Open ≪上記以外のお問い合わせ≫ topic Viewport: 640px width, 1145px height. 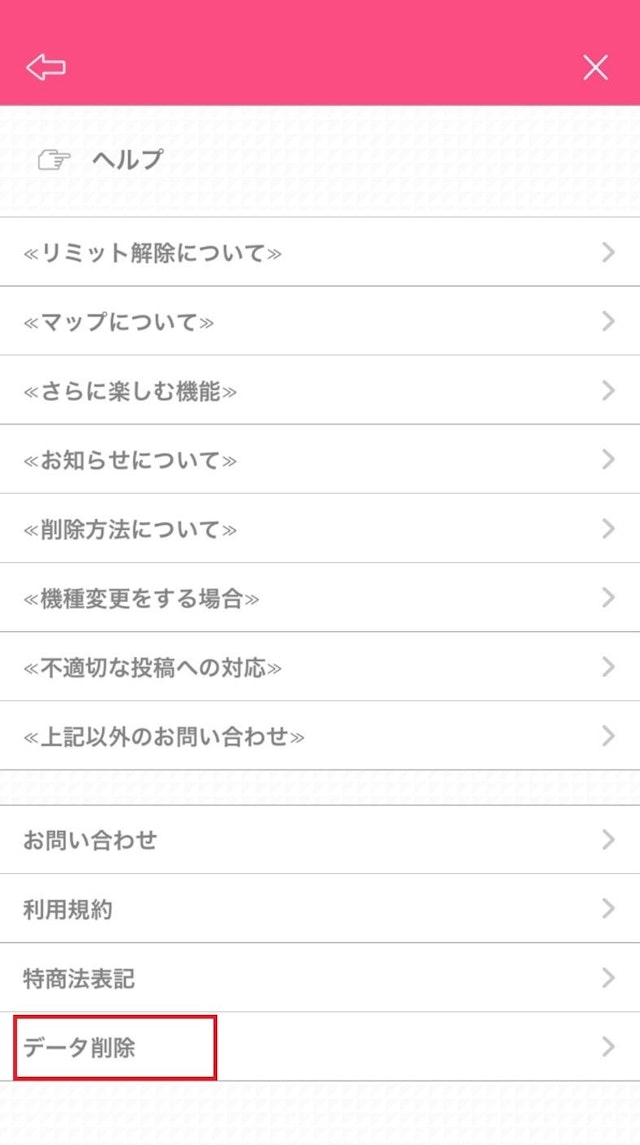(x=320, y=736)
